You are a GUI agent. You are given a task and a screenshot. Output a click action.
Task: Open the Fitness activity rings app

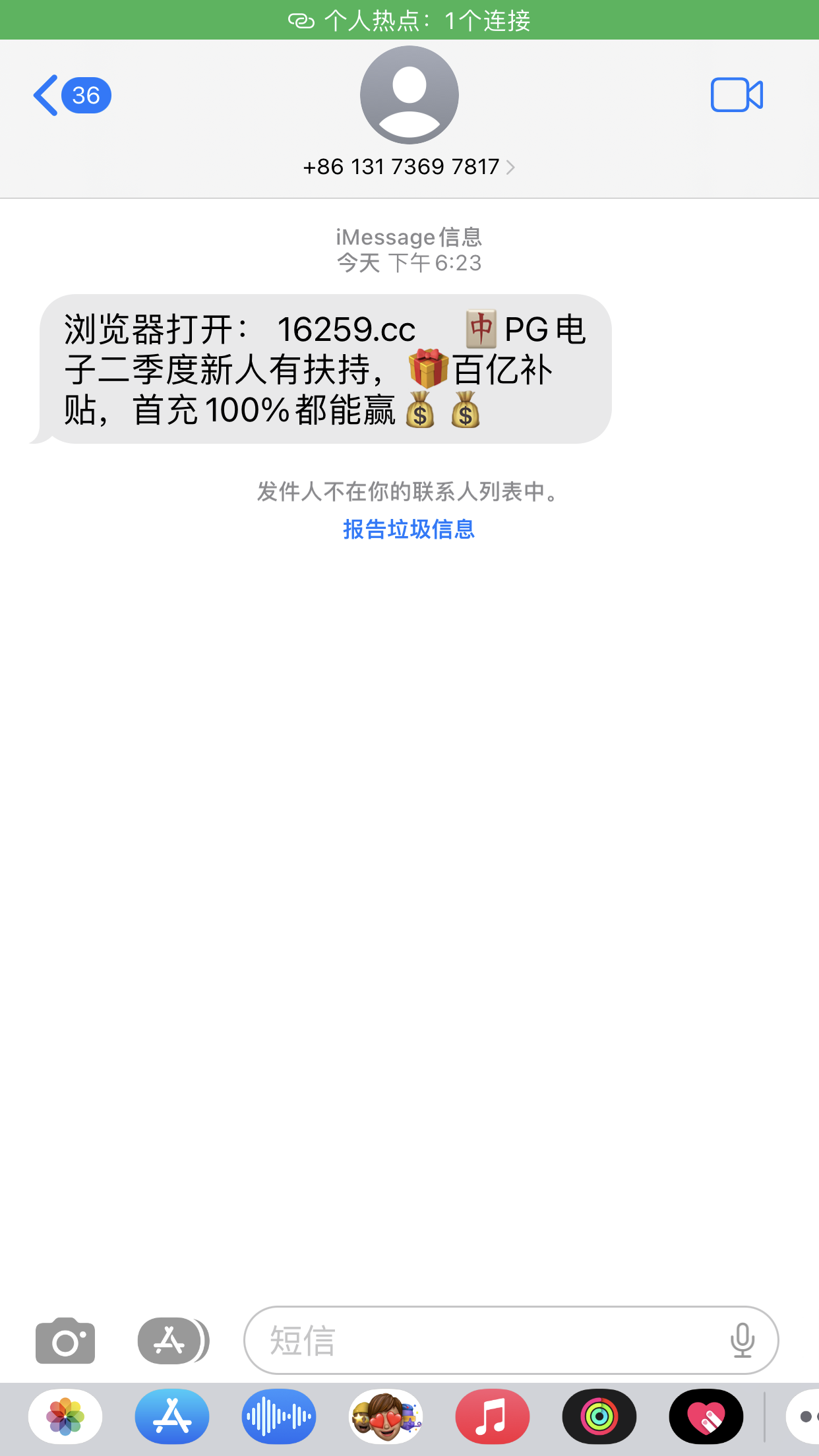(599, 1416)
